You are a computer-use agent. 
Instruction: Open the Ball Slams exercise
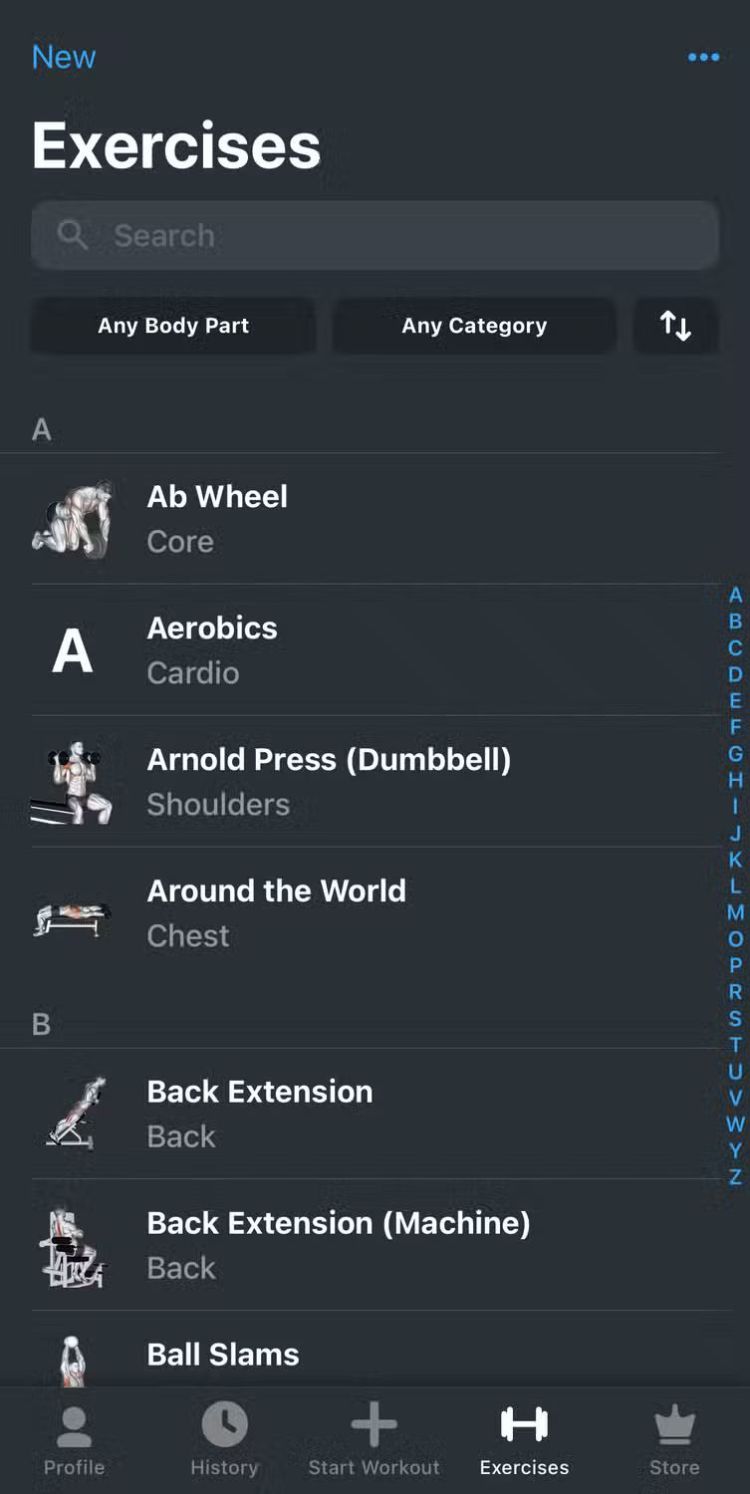coord(375,1349)
